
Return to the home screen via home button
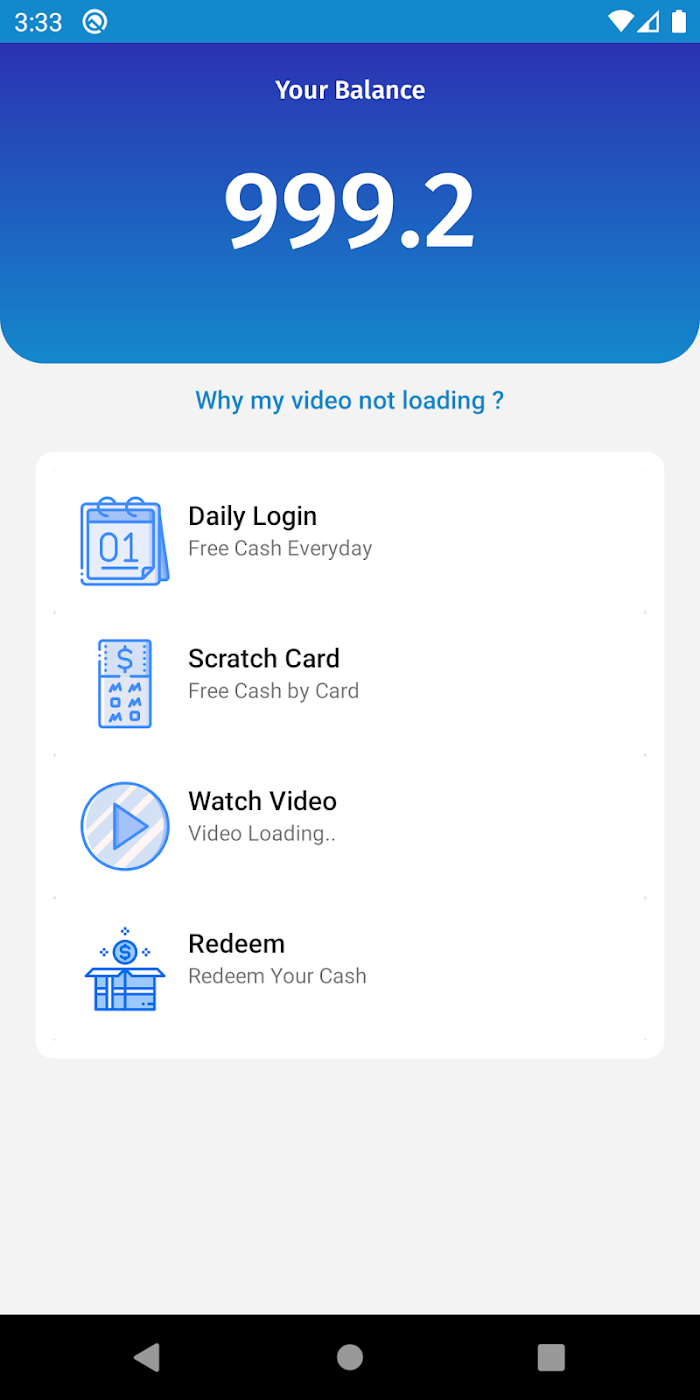[x=350, y=1357]
